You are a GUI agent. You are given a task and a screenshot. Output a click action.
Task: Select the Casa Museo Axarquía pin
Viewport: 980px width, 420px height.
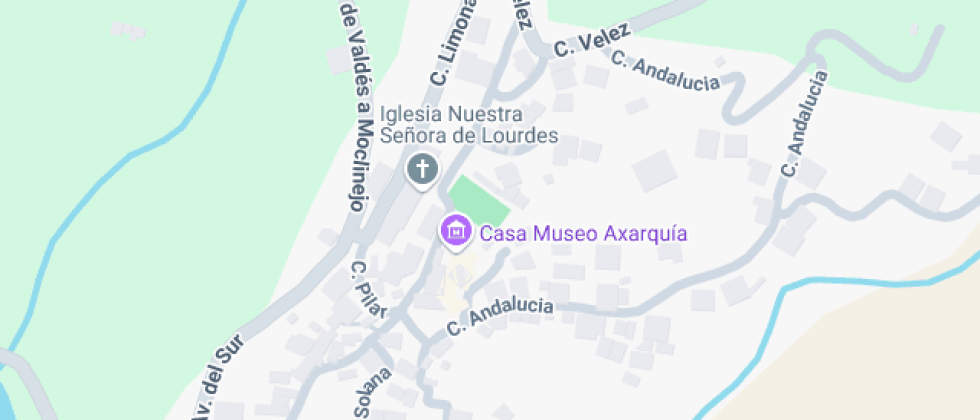456,230
